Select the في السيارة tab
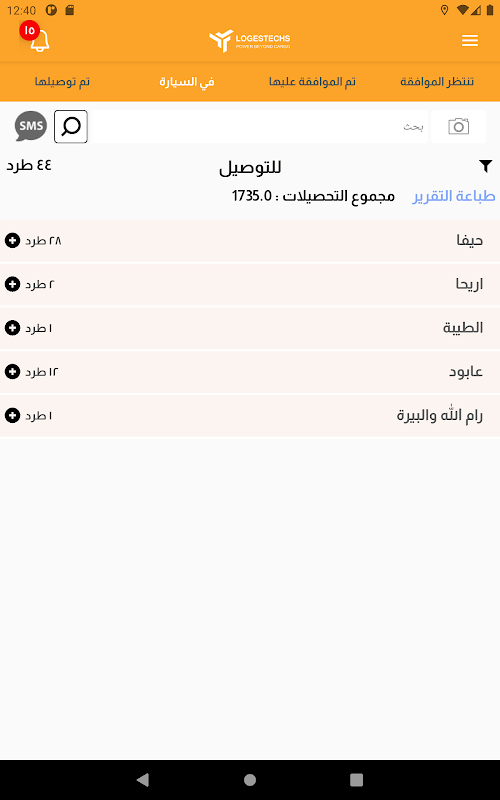The image size is (500, 800). click(187, 82)
